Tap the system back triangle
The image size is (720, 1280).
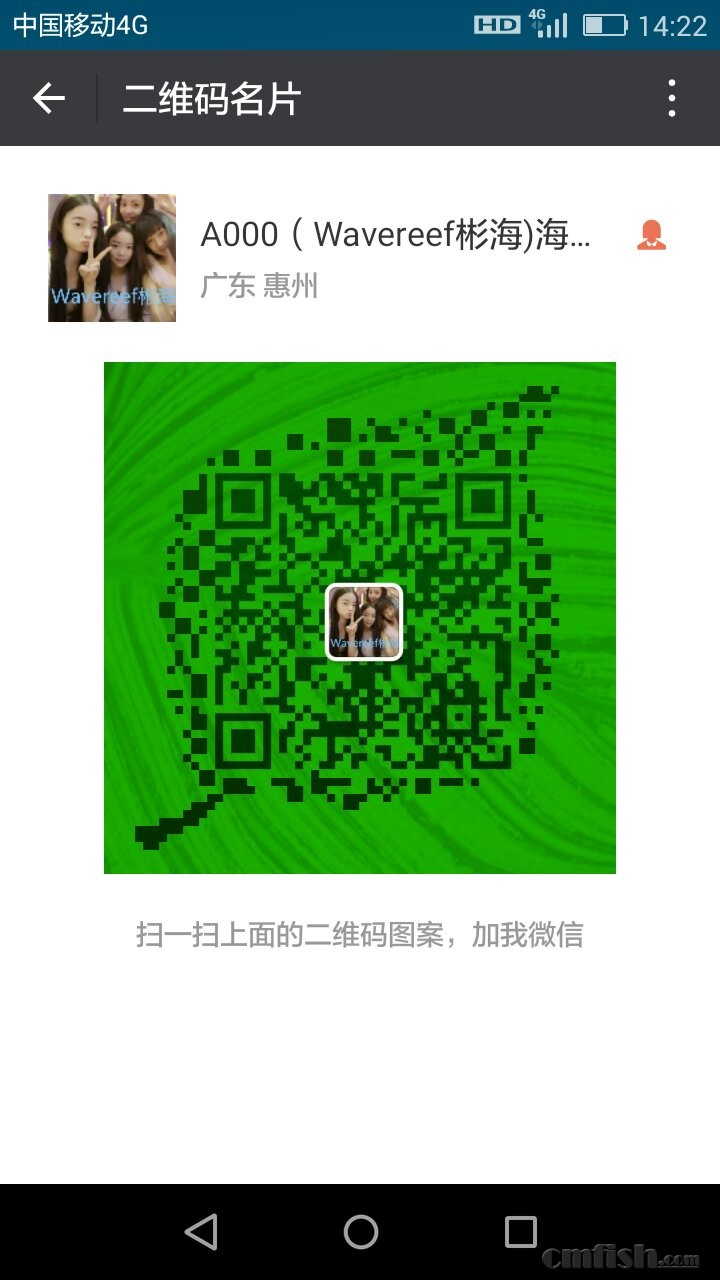tap(201, 1232)
